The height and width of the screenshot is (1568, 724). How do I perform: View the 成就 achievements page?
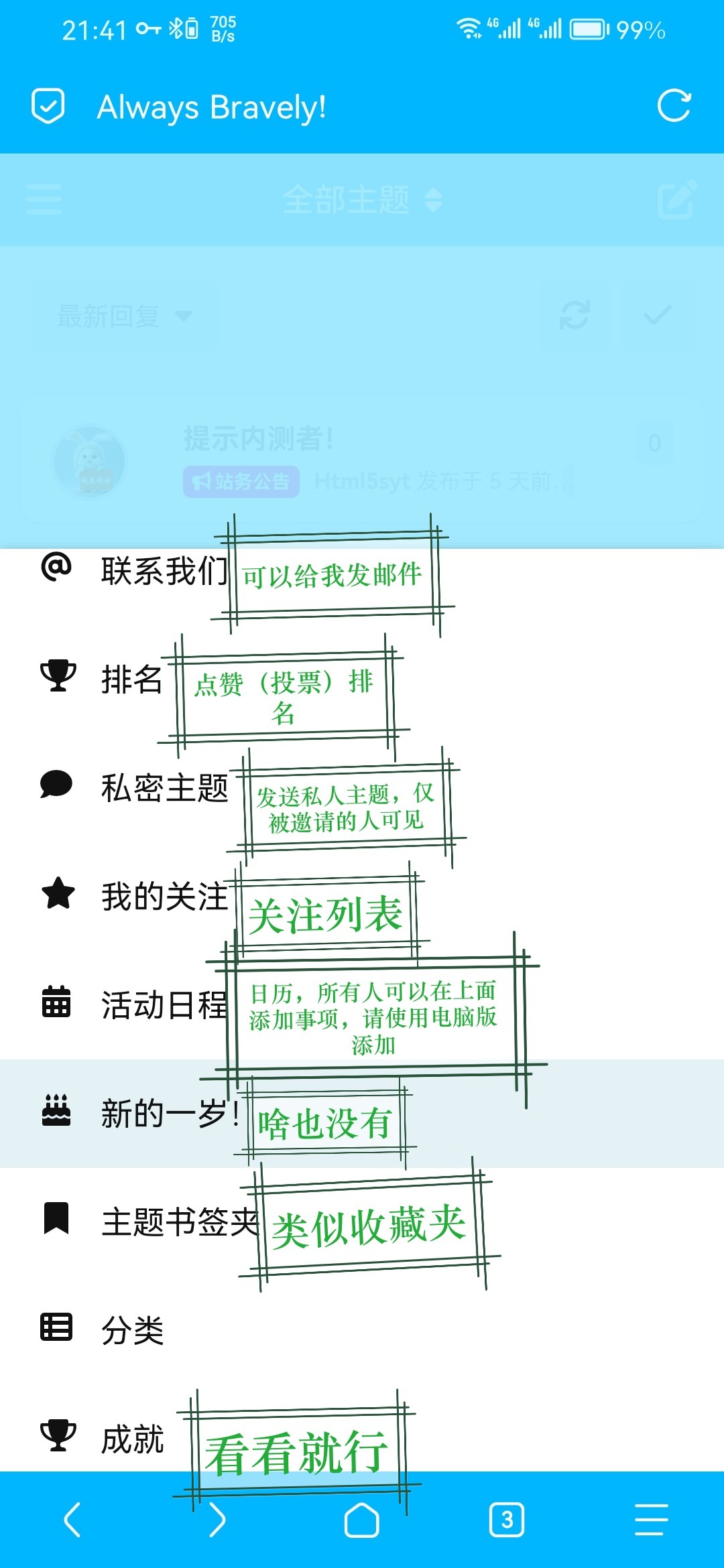tap(362, 1434)
